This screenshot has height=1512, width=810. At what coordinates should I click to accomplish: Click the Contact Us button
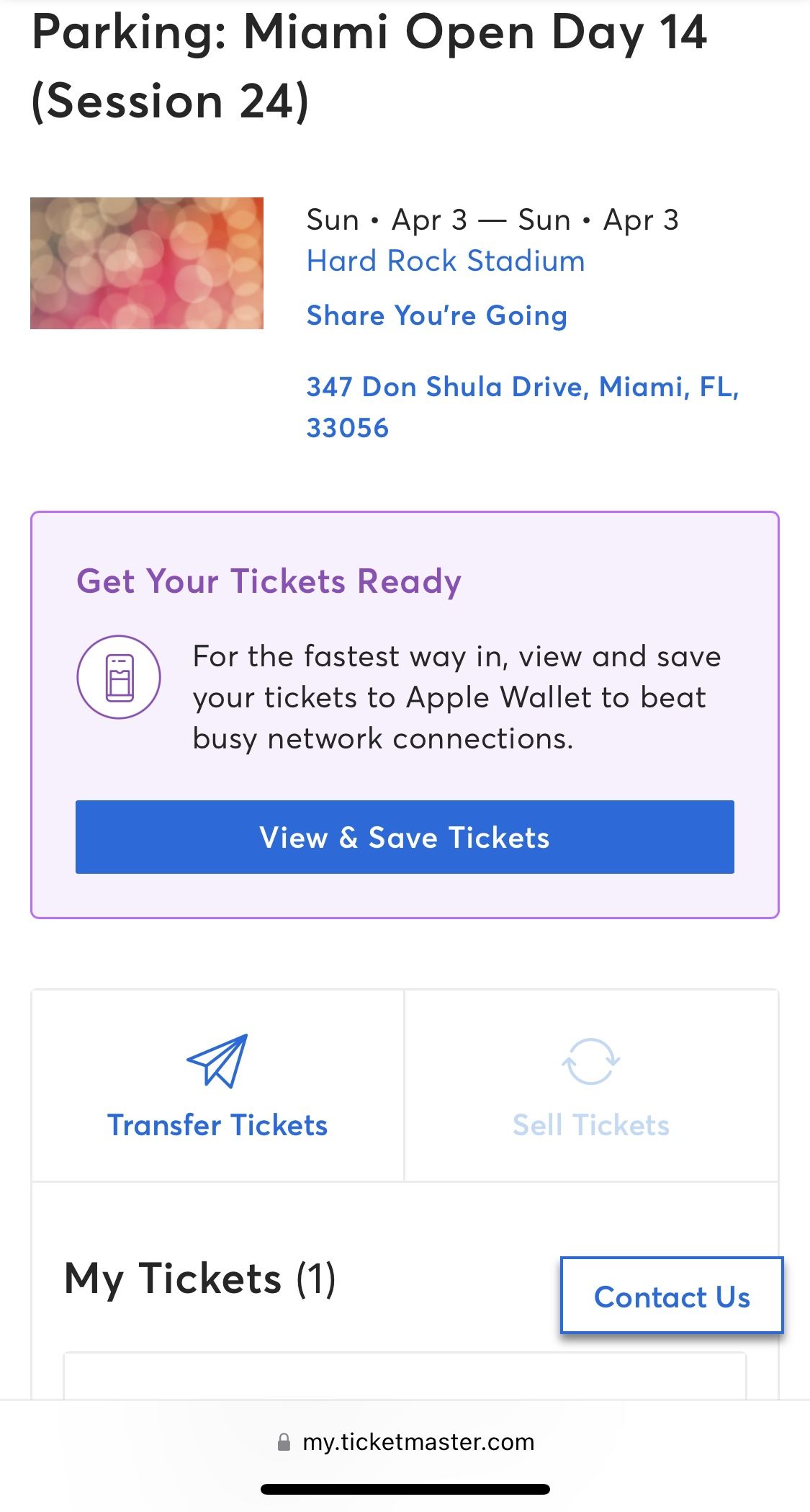[672, 1297]
